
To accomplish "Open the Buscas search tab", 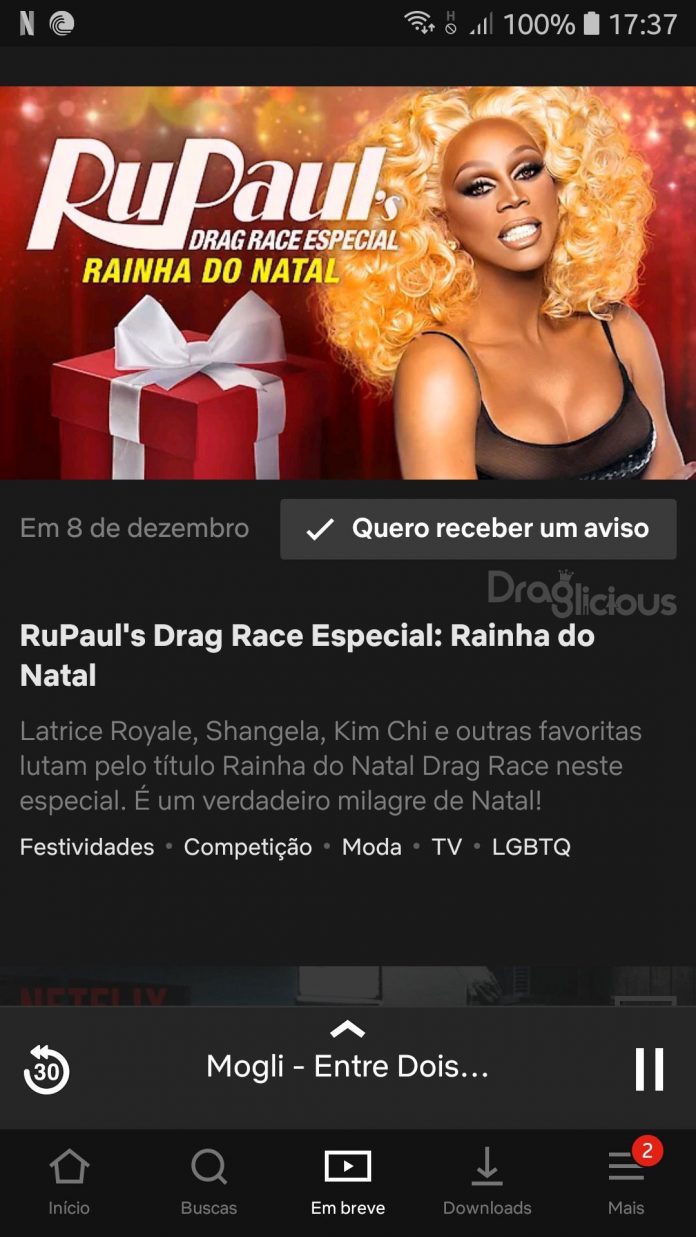I will pyautogui.click(x=209, y=1182).
